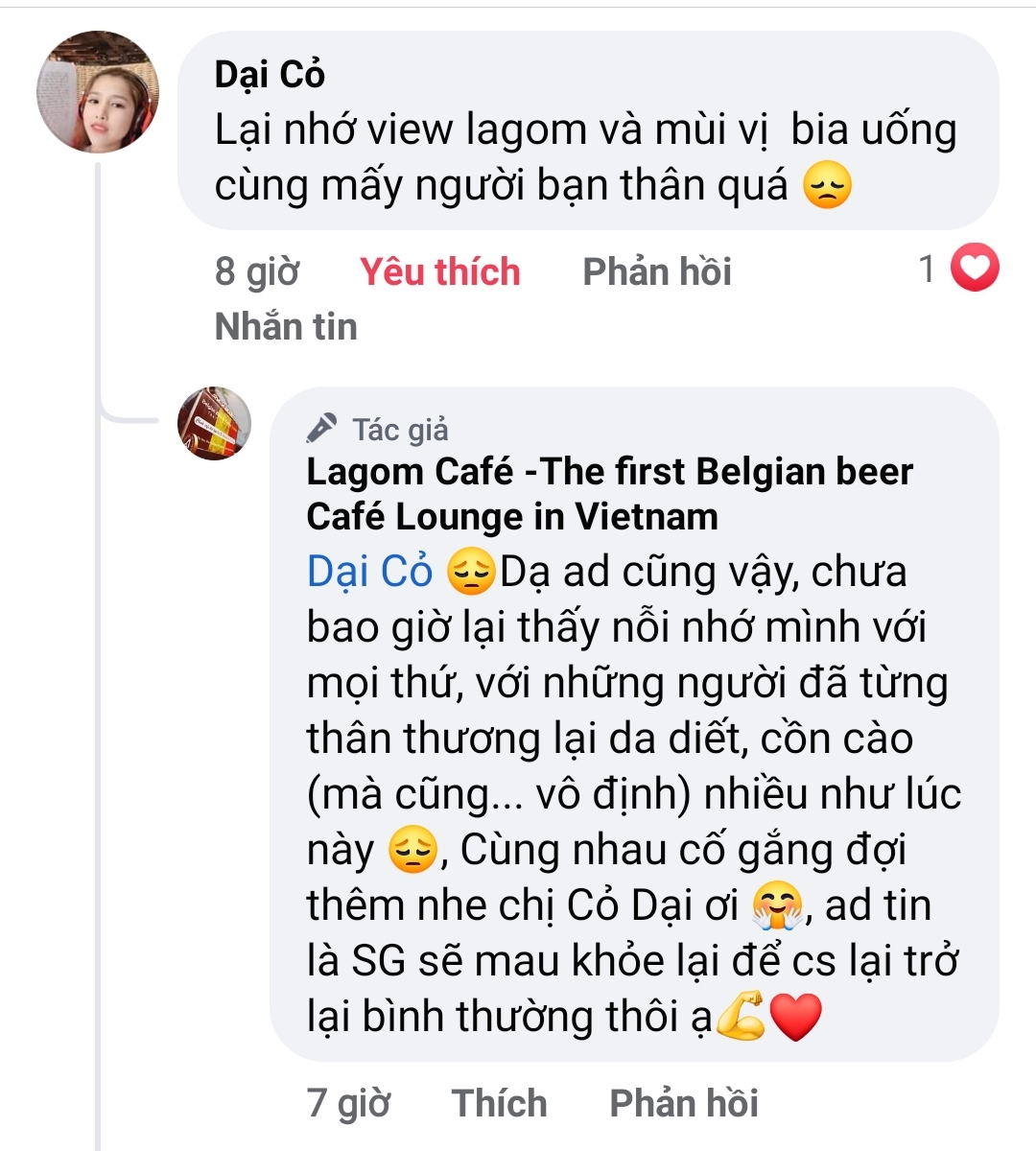Tap Thích on Lagom Café's reply
The height and width of the screenshot is (1151, 1036).
499,1103
